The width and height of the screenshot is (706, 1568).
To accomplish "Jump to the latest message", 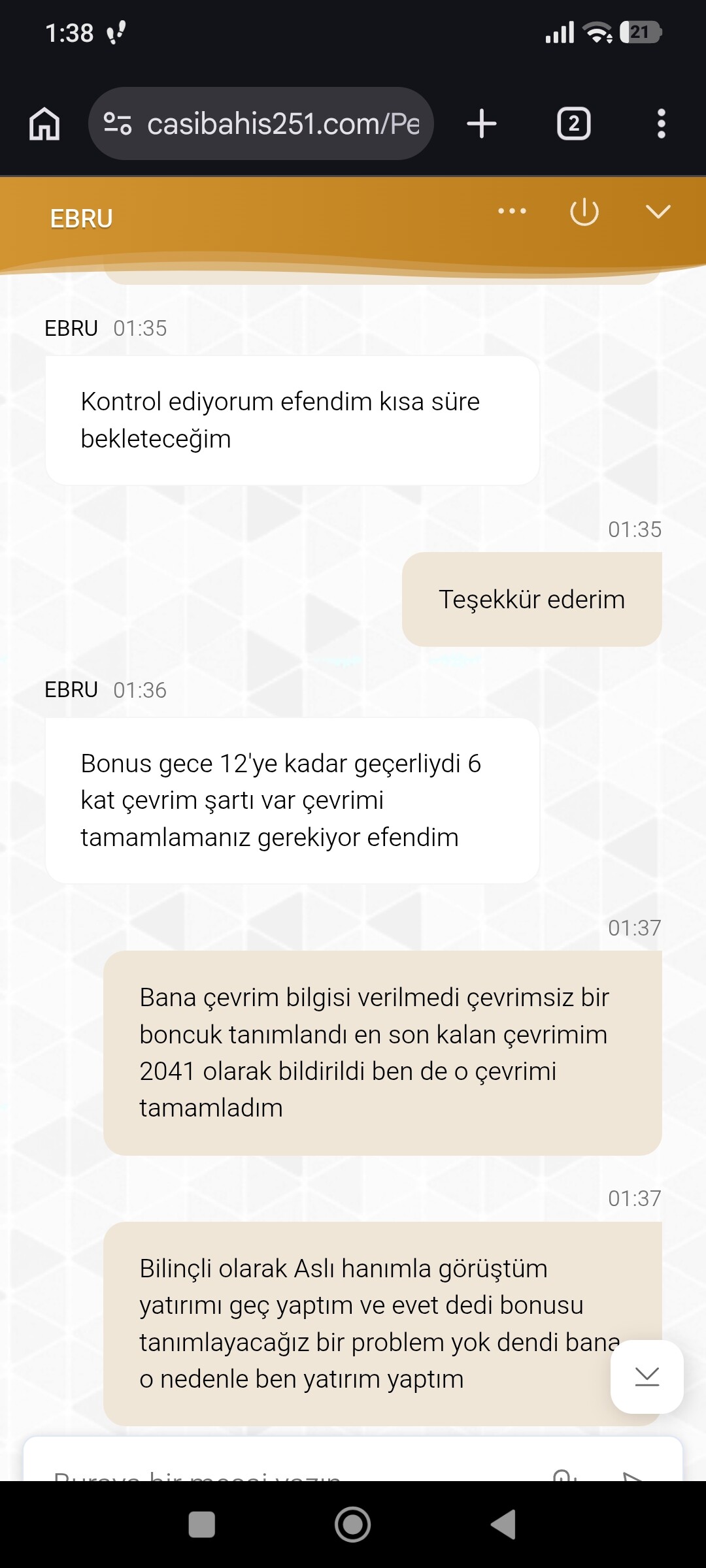I will (x=647, y=1377).
